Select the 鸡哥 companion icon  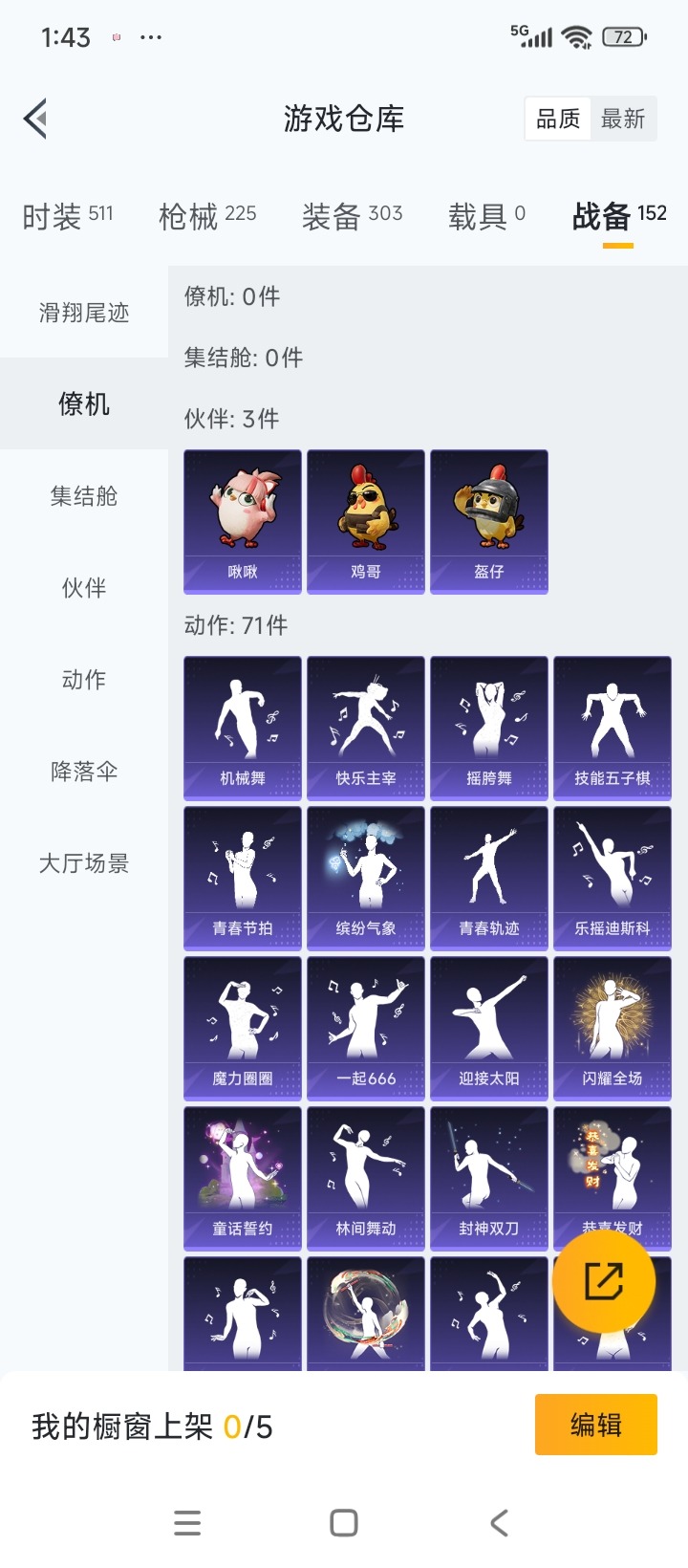tap(366, 521)
